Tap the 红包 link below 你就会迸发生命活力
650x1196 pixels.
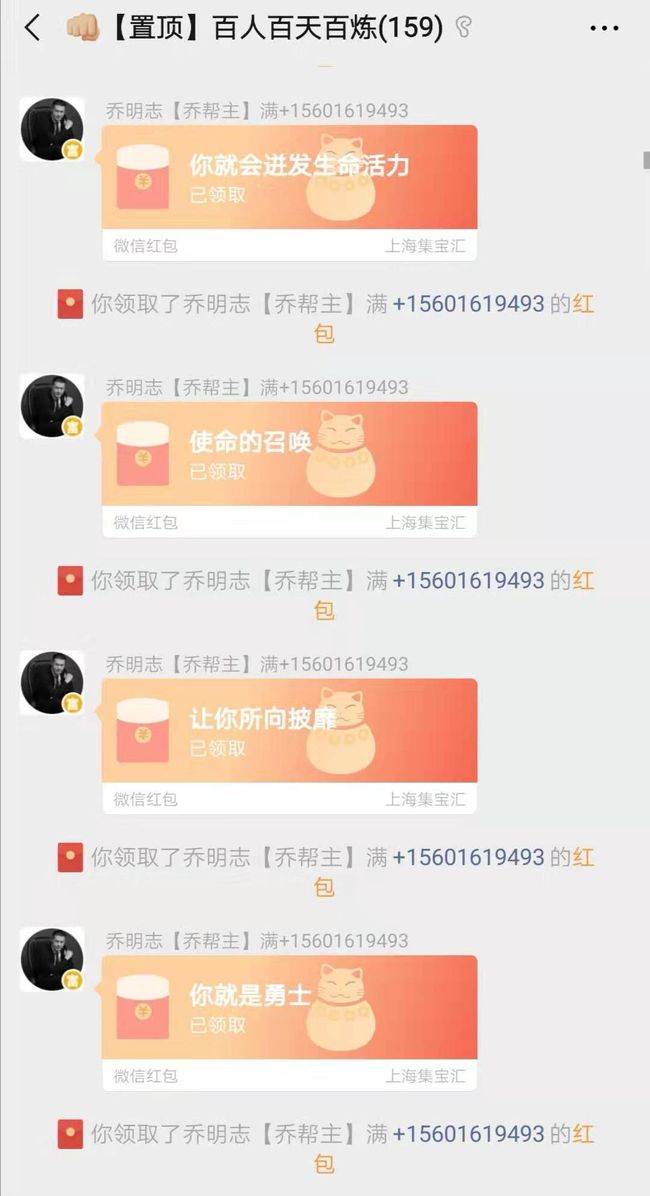584,304
